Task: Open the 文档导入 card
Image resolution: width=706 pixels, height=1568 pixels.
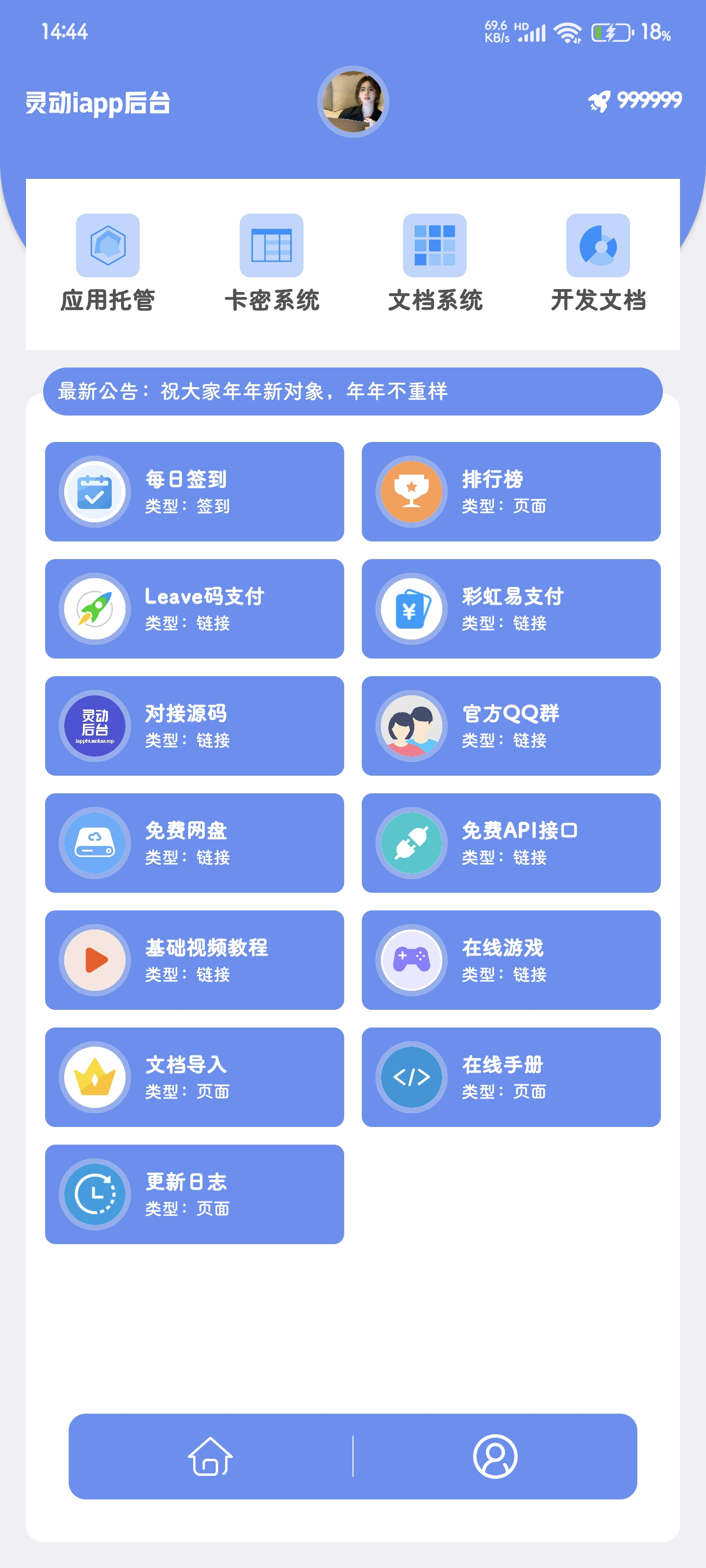Action: (x=194, y=1078)
